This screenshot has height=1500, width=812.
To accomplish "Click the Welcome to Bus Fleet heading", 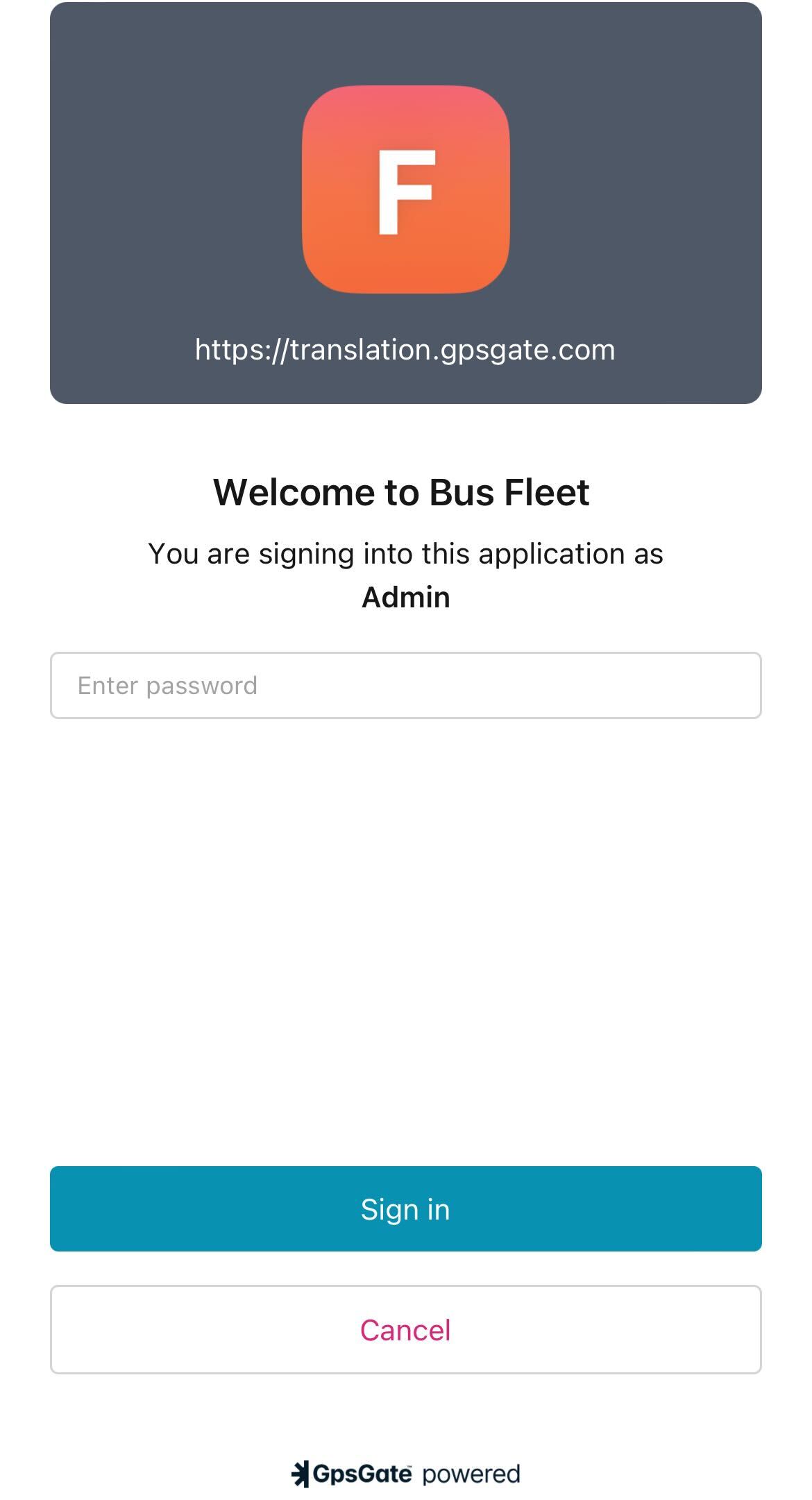I will pos(406,492).
